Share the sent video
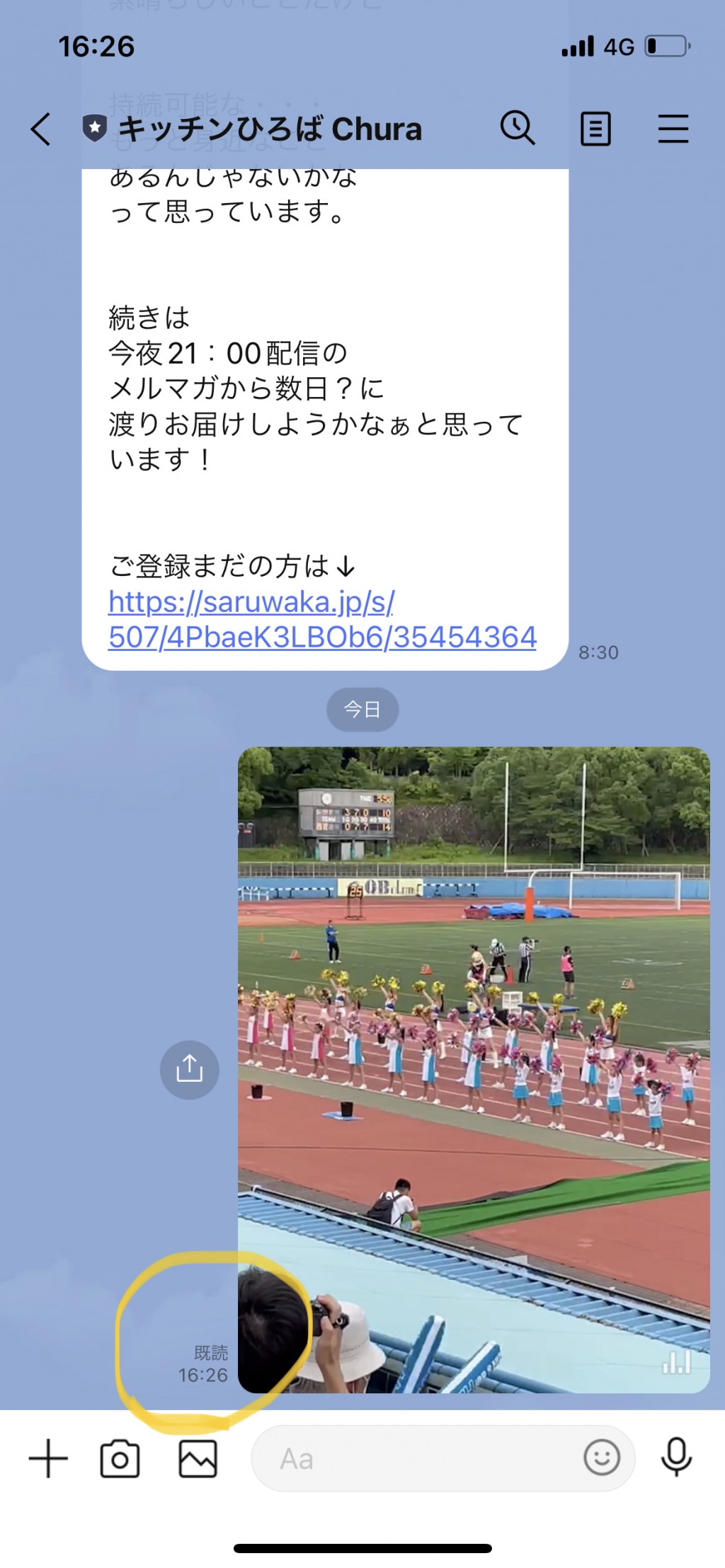 (189, 1069)
